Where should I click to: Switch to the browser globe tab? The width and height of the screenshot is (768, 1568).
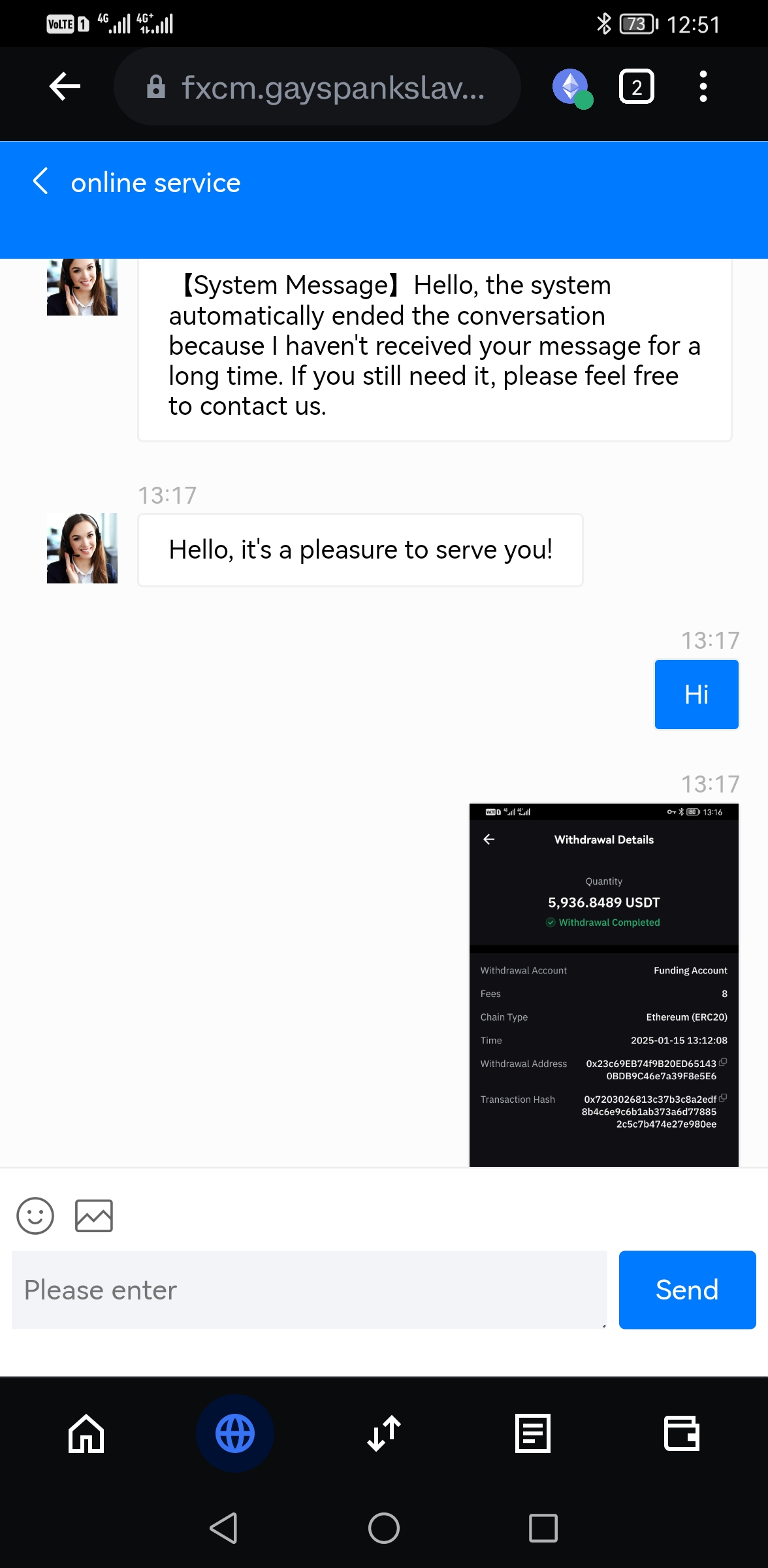(x=235, y=1433)
